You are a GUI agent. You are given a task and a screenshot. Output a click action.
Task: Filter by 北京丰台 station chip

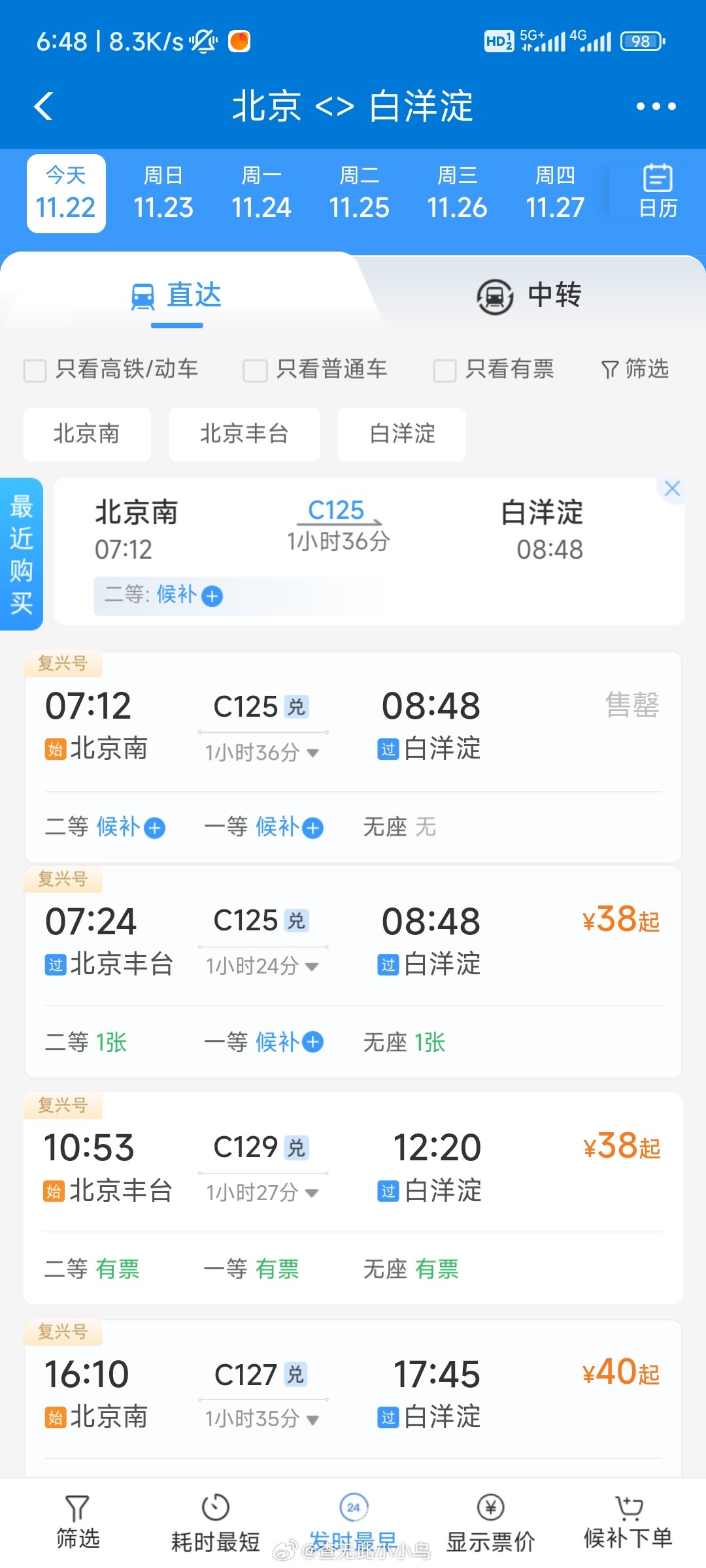point(244,434)
